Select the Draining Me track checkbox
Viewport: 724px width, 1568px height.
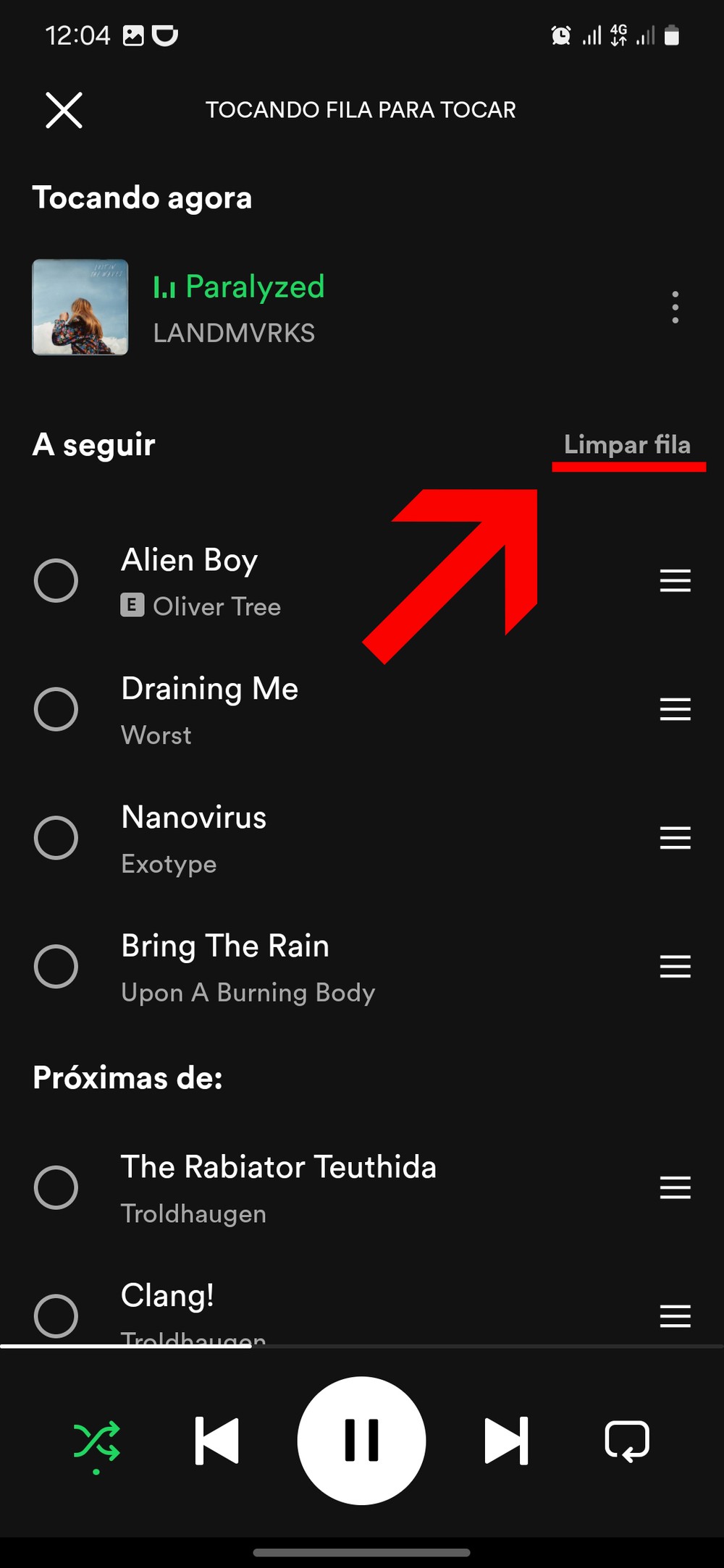coord(56,709)
